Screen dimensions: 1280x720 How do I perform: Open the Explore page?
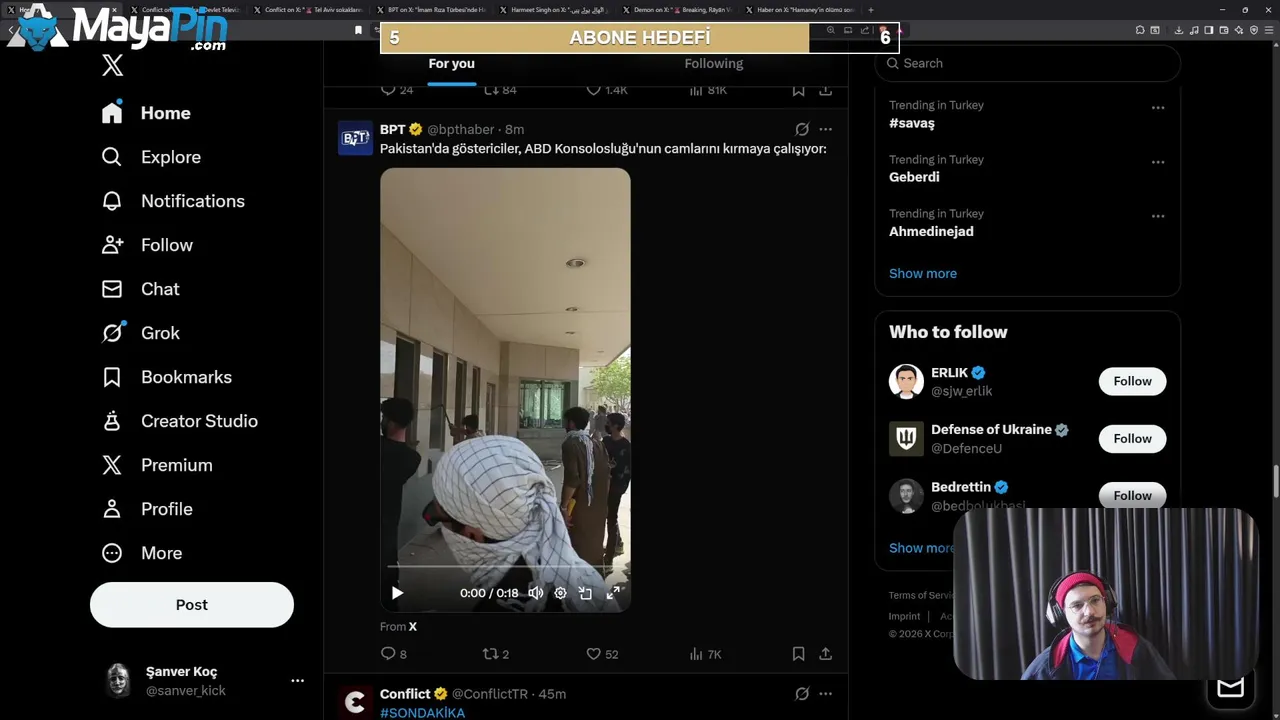(x=151, y=157)
